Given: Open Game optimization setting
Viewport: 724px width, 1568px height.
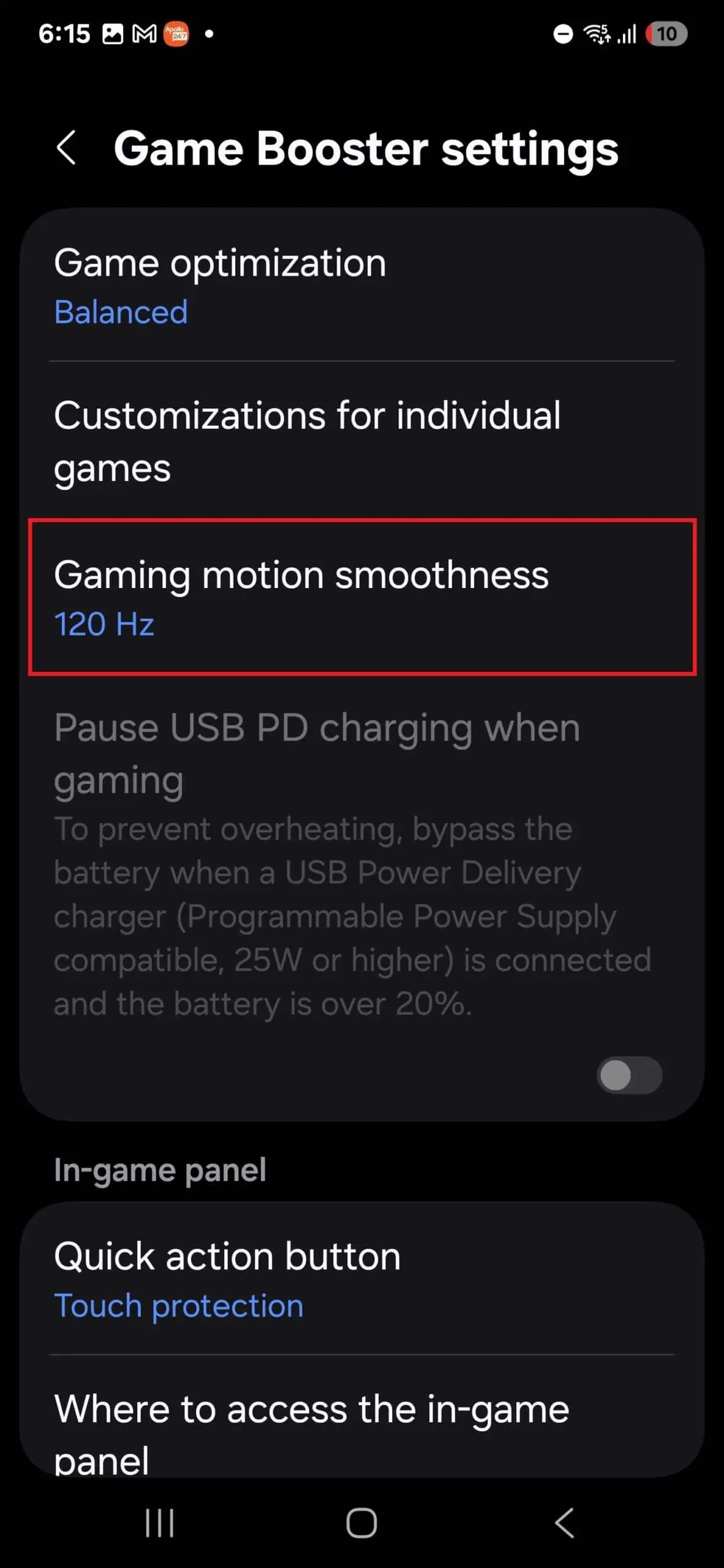Looking at the screenshot, I should [x=361, y=287].
